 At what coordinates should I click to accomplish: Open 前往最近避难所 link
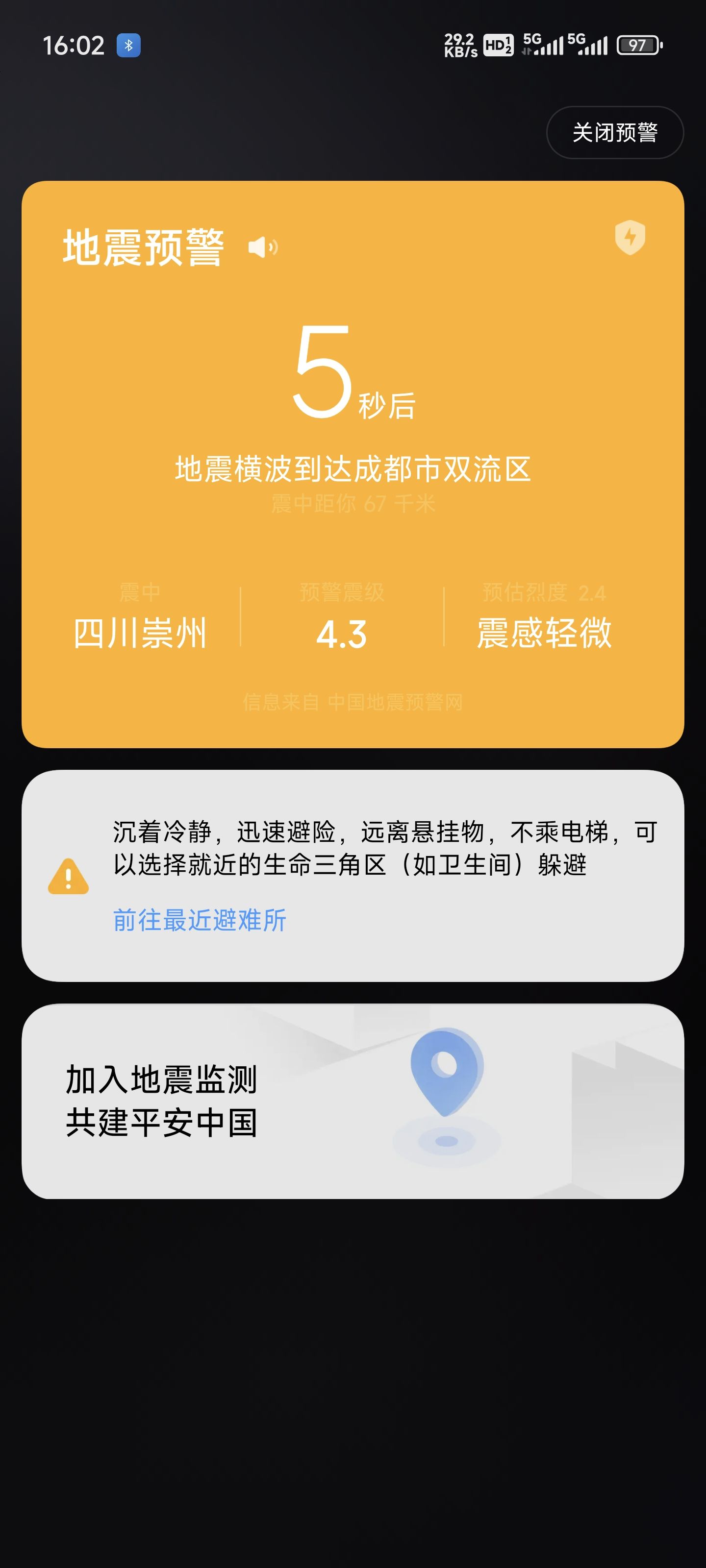tap(199, 920)
